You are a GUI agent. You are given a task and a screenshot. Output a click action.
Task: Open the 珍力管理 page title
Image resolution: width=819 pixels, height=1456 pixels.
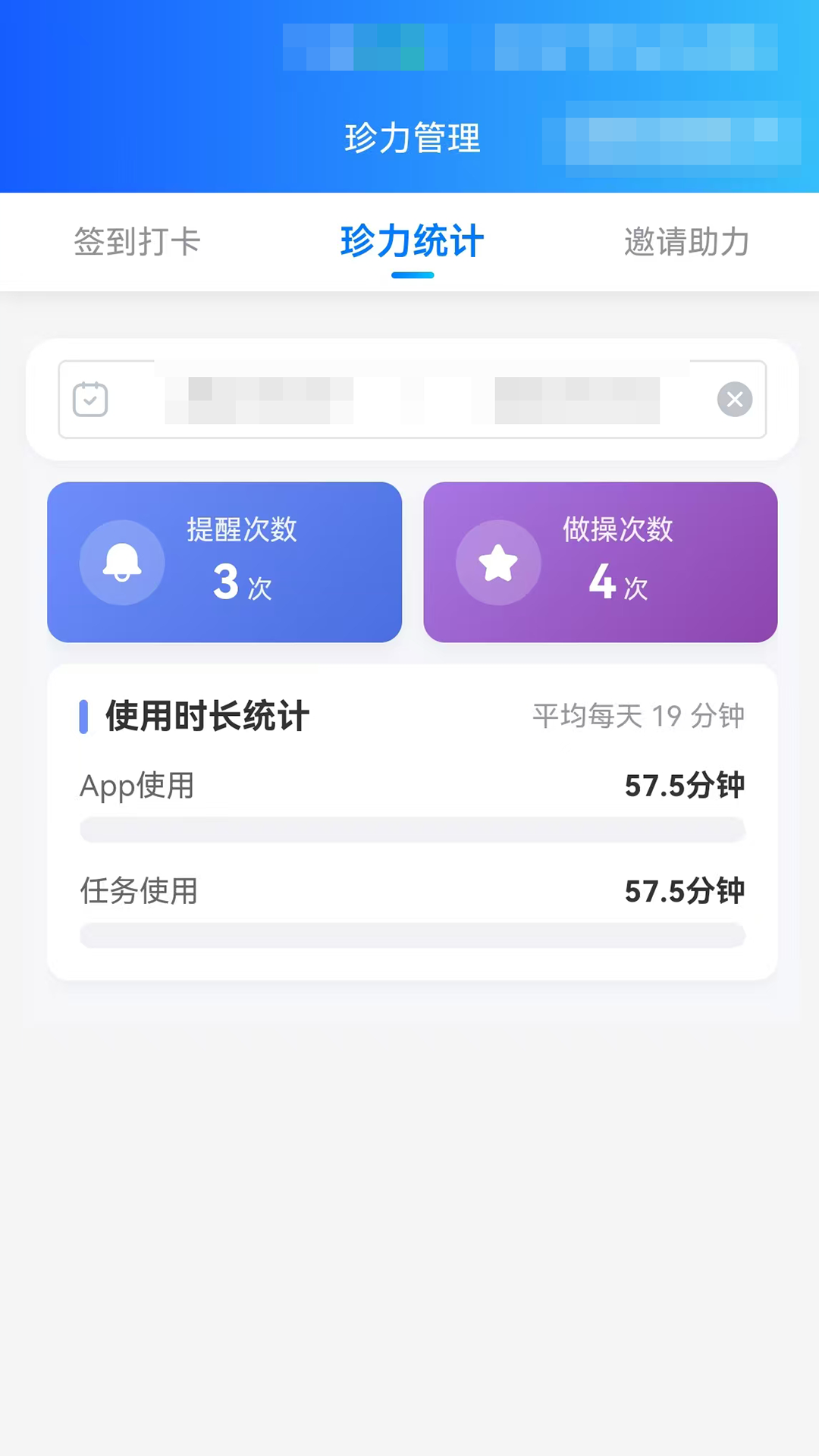413,138
